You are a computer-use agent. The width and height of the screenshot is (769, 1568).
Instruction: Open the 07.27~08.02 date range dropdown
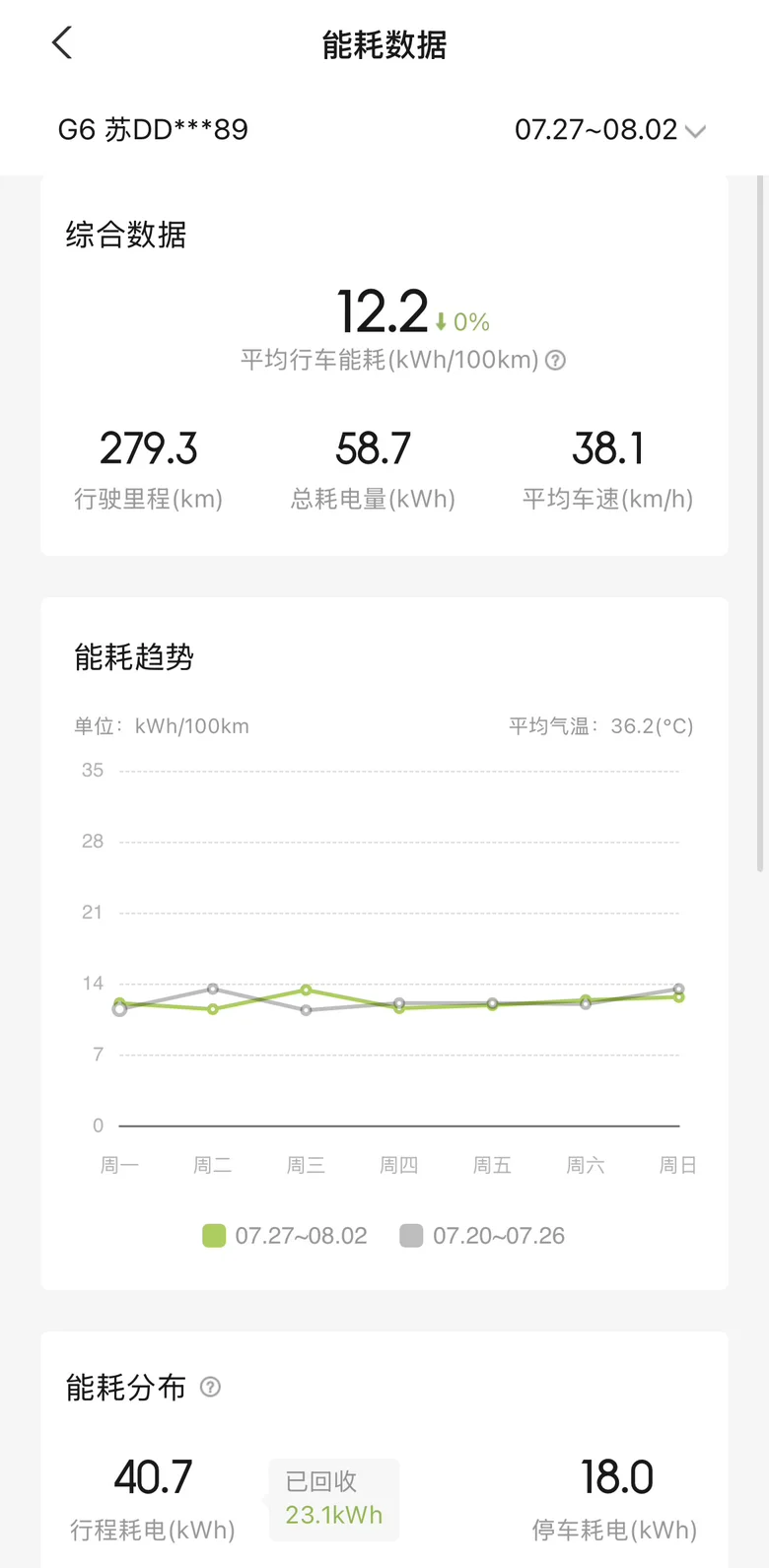pyautogui.click(x=610, y=130)
